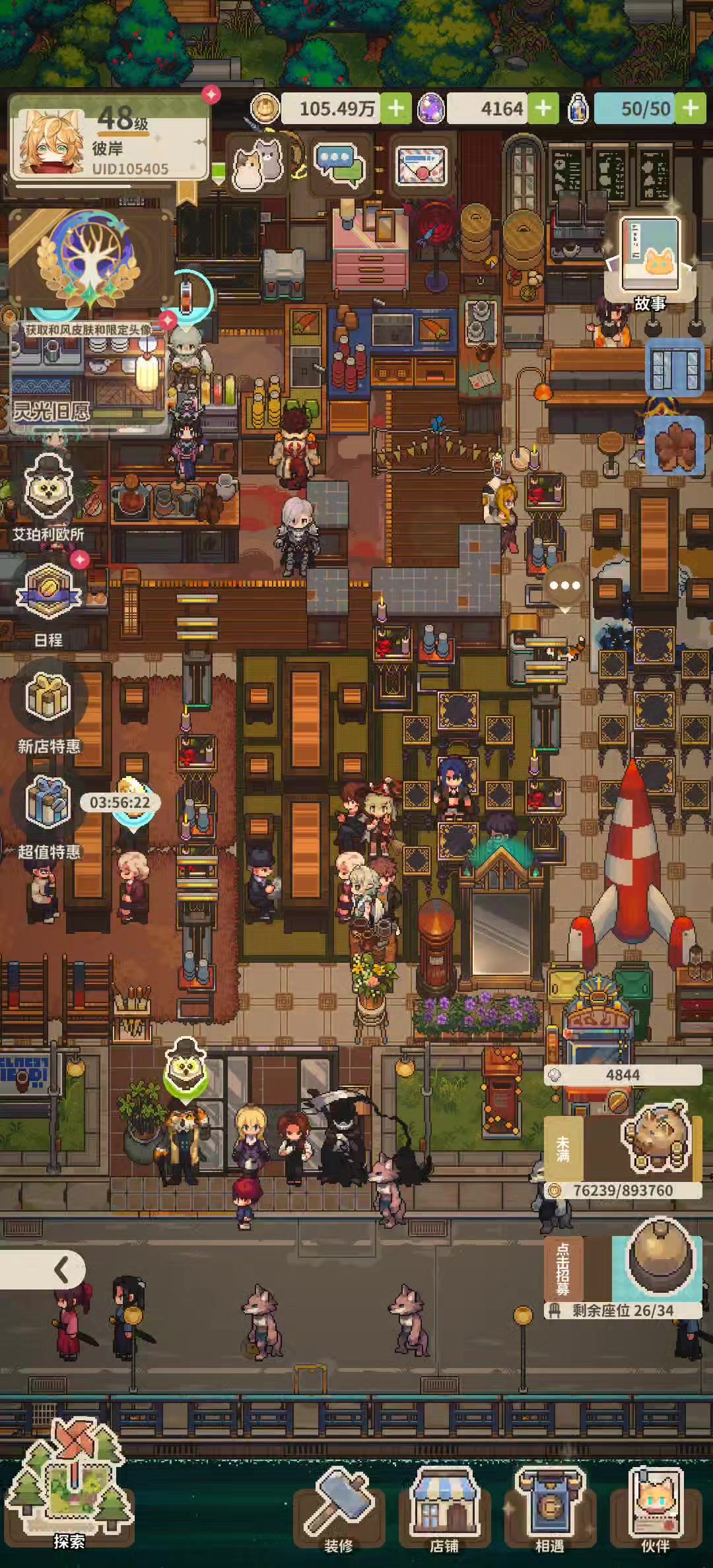Viewport: 713px width, 1568px height.
Task: Add more gems with the plus button
Action: [x=543, y=108]
